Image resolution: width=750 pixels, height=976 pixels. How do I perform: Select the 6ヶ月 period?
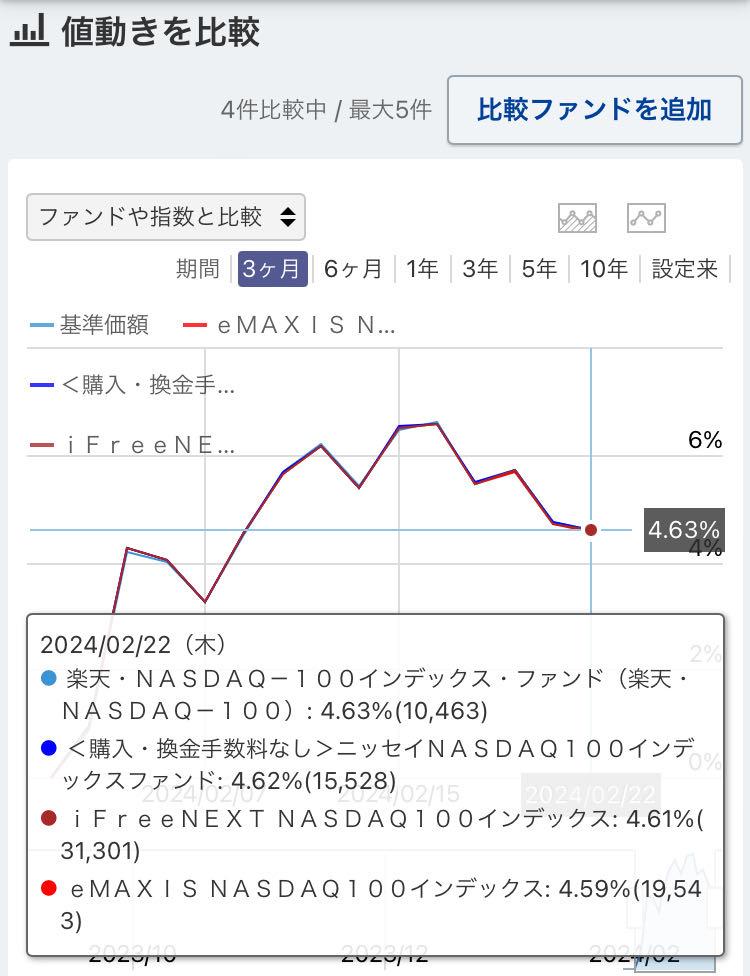coord(353,268)
